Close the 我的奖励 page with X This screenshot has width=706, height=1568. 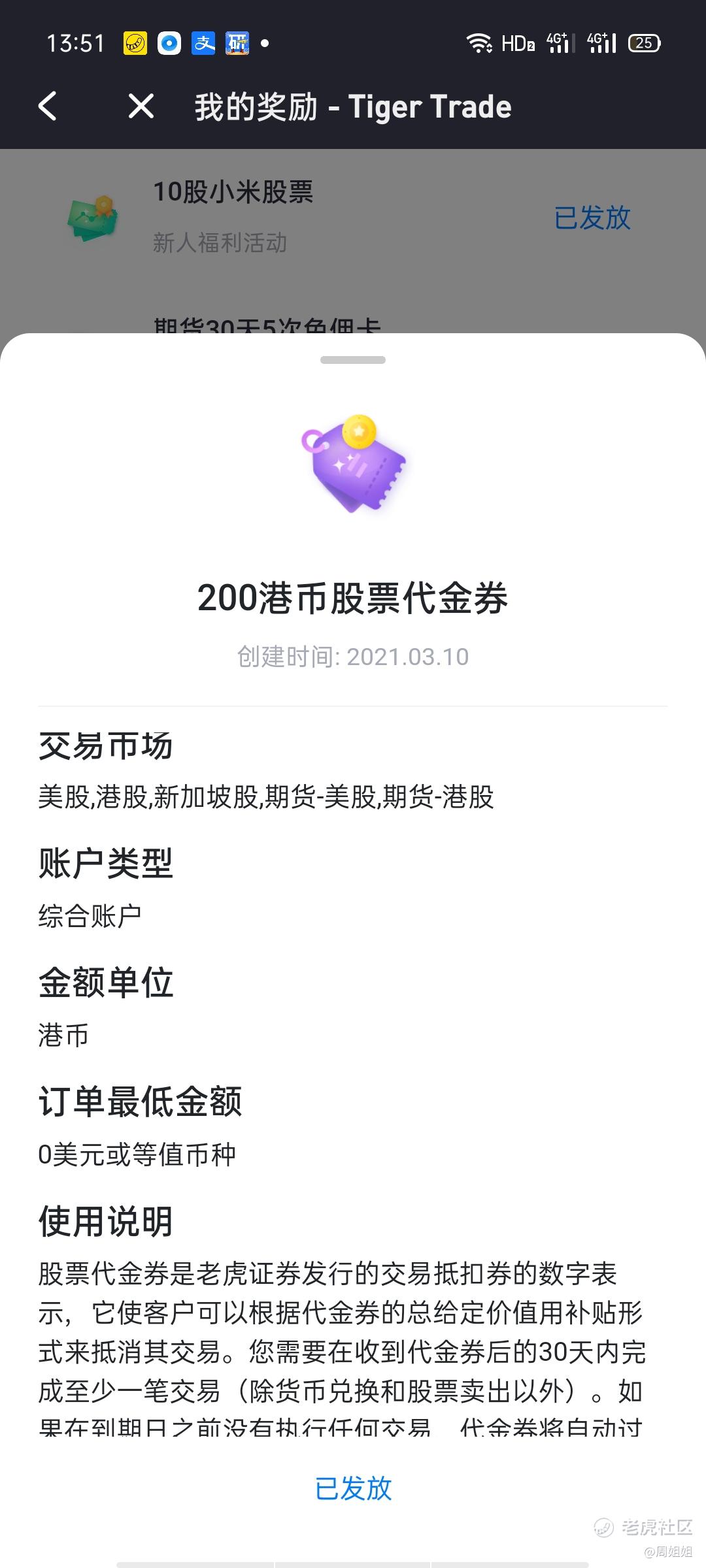[x=141, y=106]
